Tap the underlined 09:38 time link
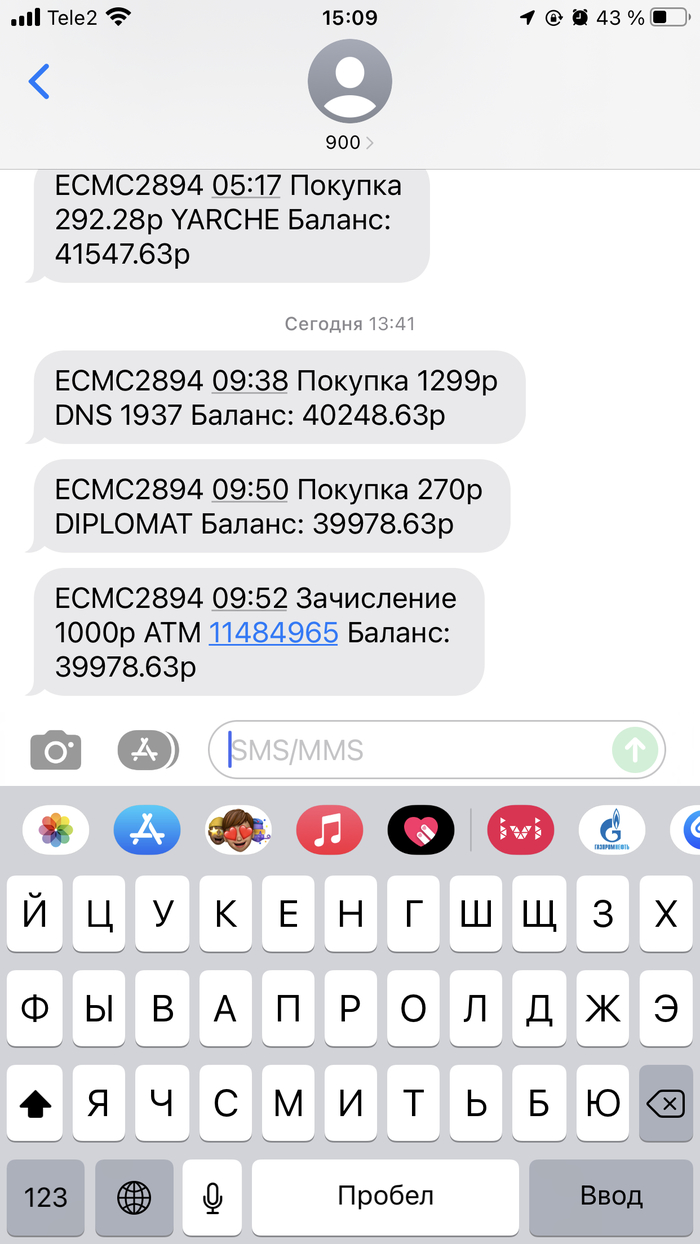This screenshot has width=700, height=1244. [250, 380]
